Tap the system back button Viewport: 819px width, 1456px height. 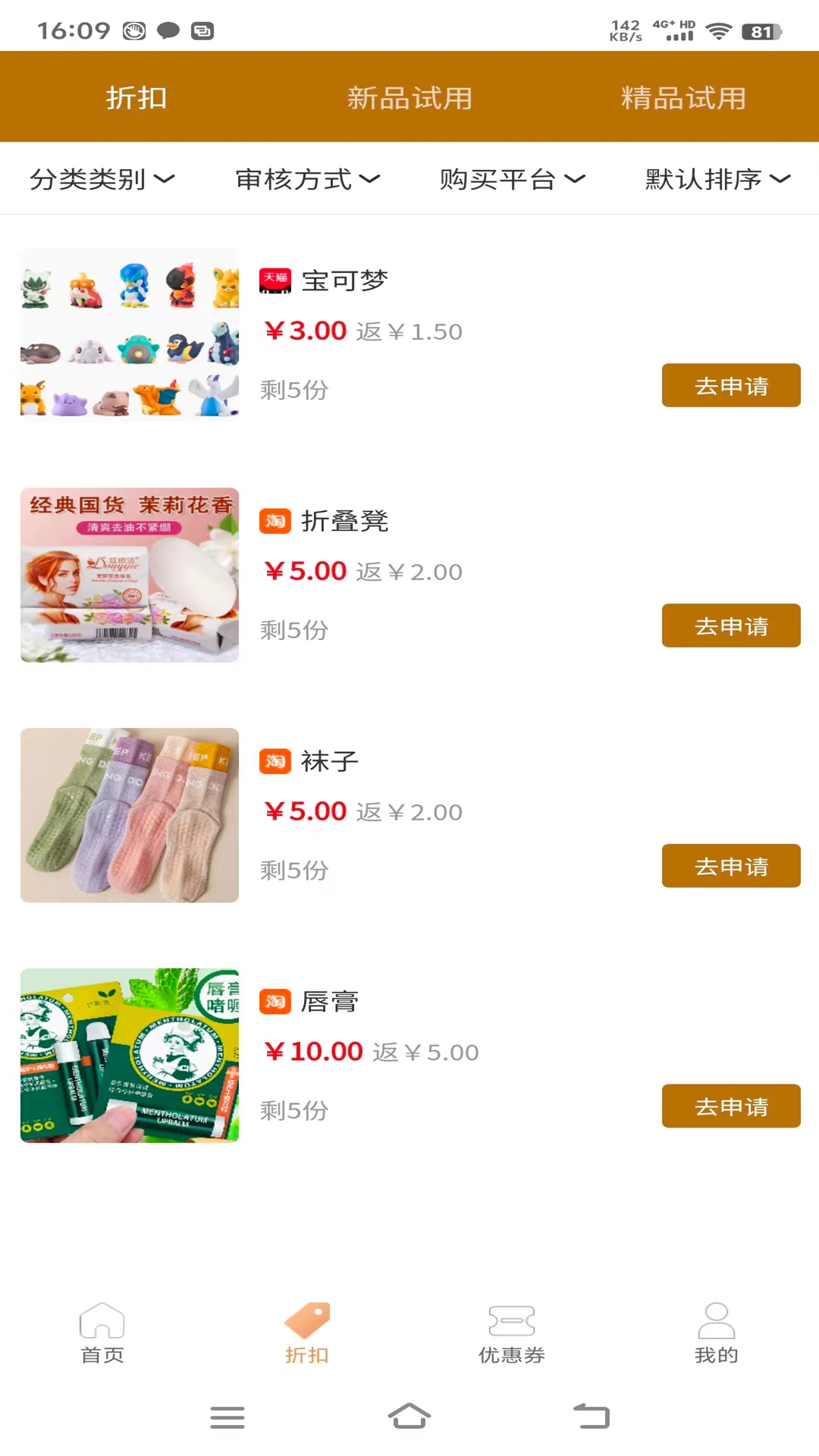[591, 1416]
